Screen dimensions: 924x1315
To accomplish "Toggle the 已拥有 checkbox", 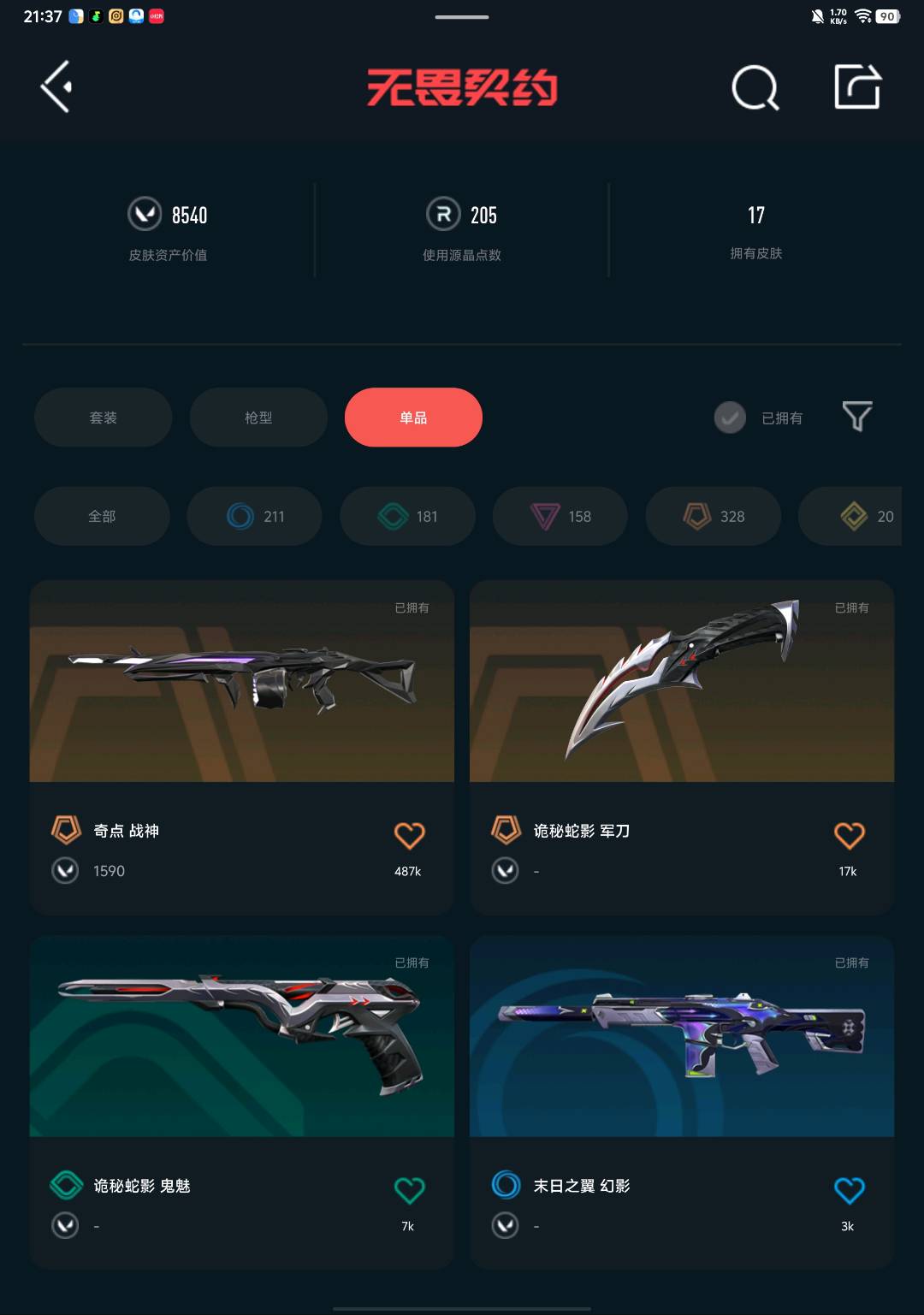I will click(x=730, y=418).
